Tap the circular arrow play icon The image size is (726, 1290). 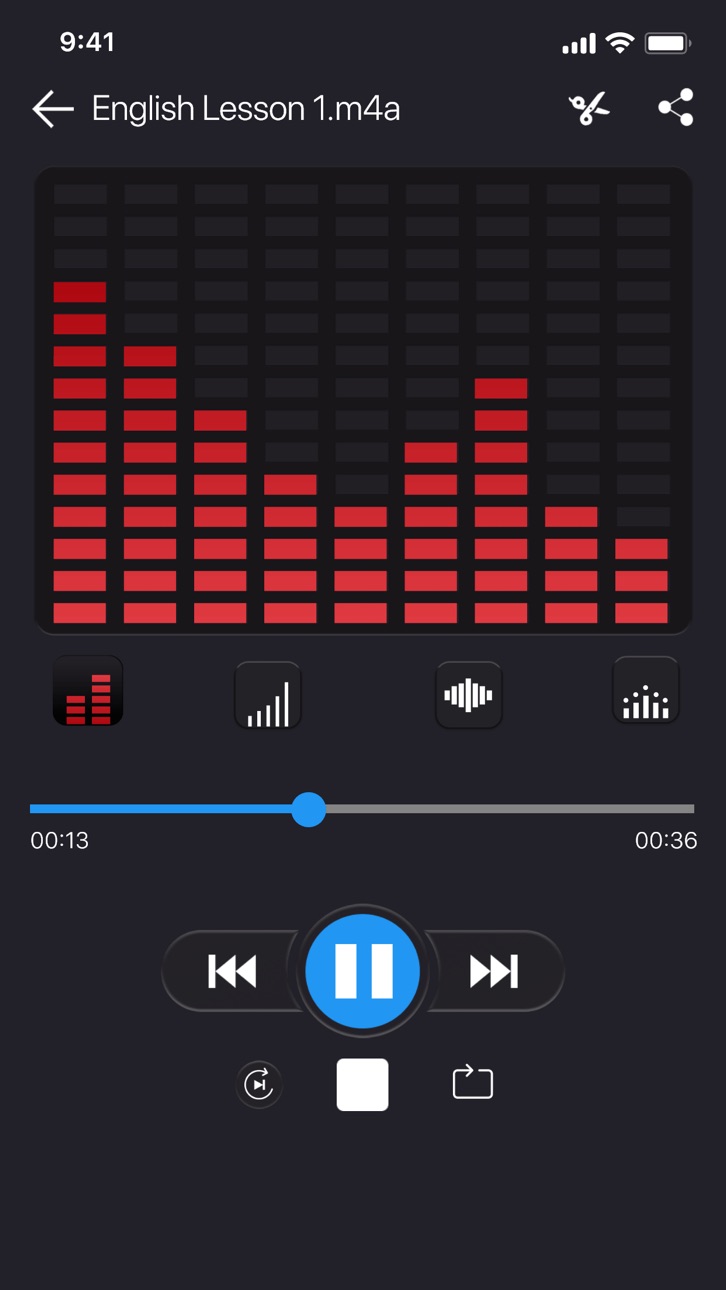[259, 1084]
